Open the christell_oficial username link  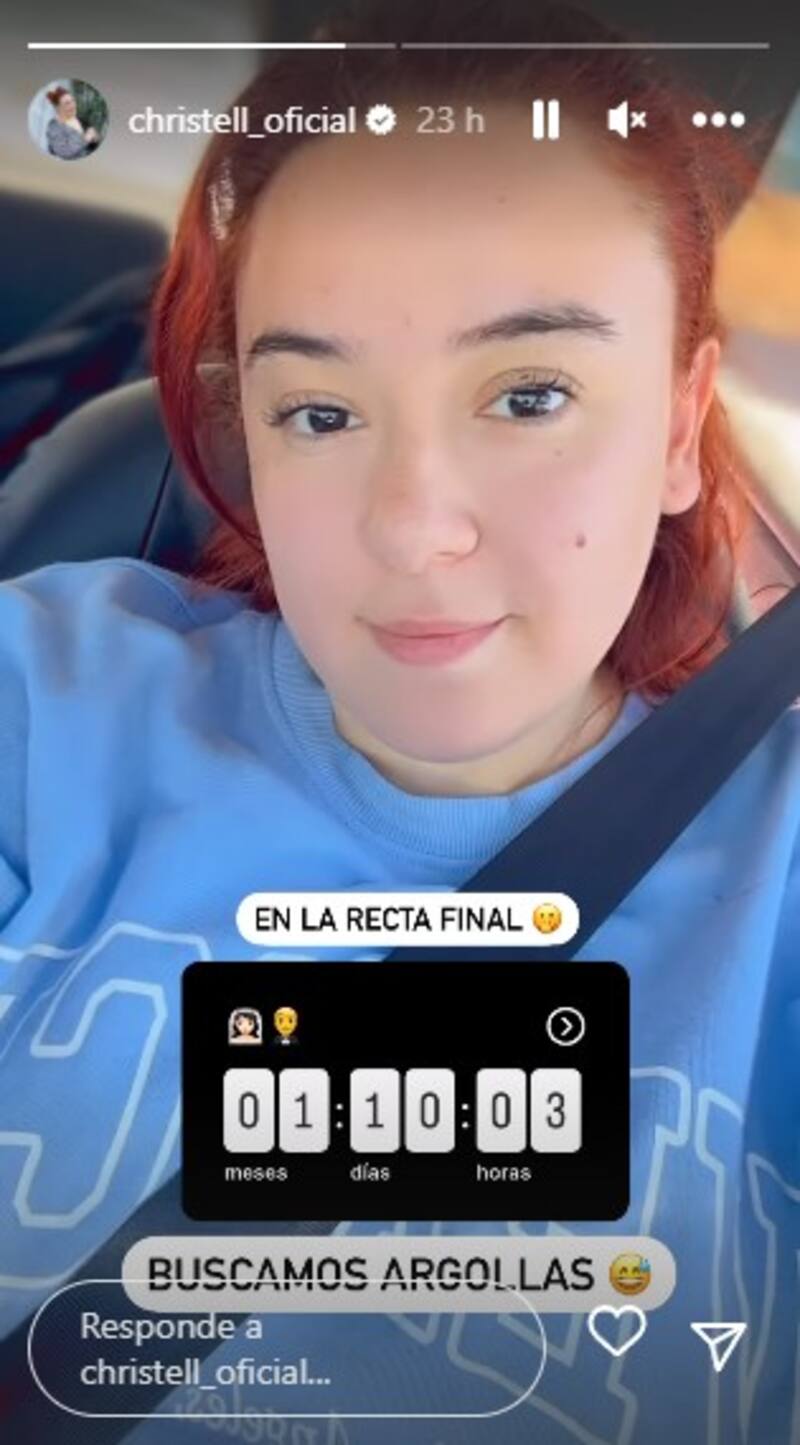coord(242,121)
